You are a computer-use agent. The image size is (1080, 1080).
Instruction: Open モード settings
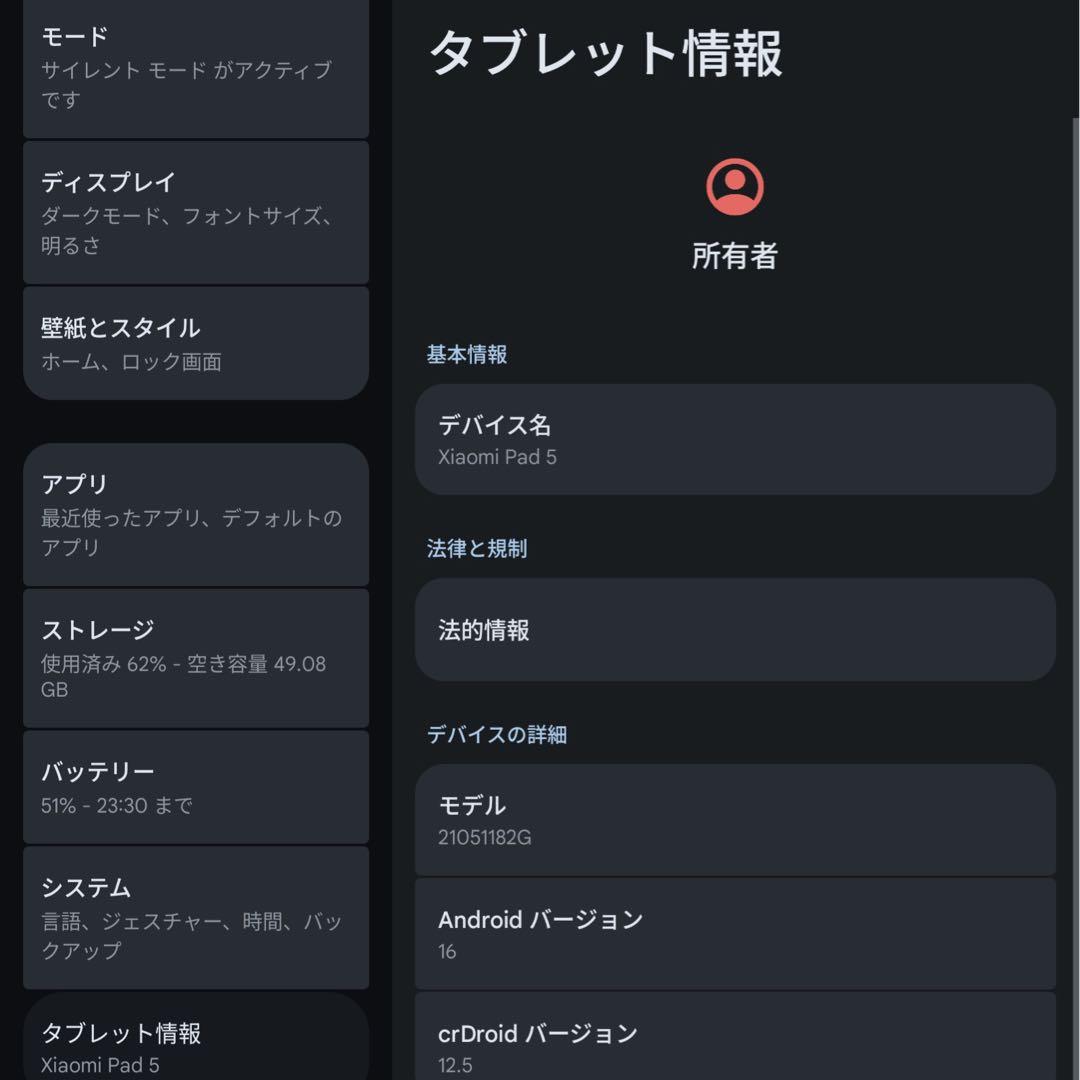[195, 68]
